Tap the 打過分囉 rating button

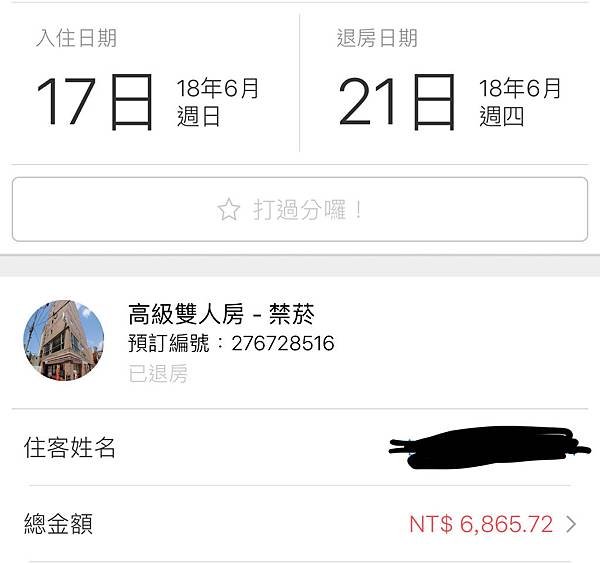[299, 210]
